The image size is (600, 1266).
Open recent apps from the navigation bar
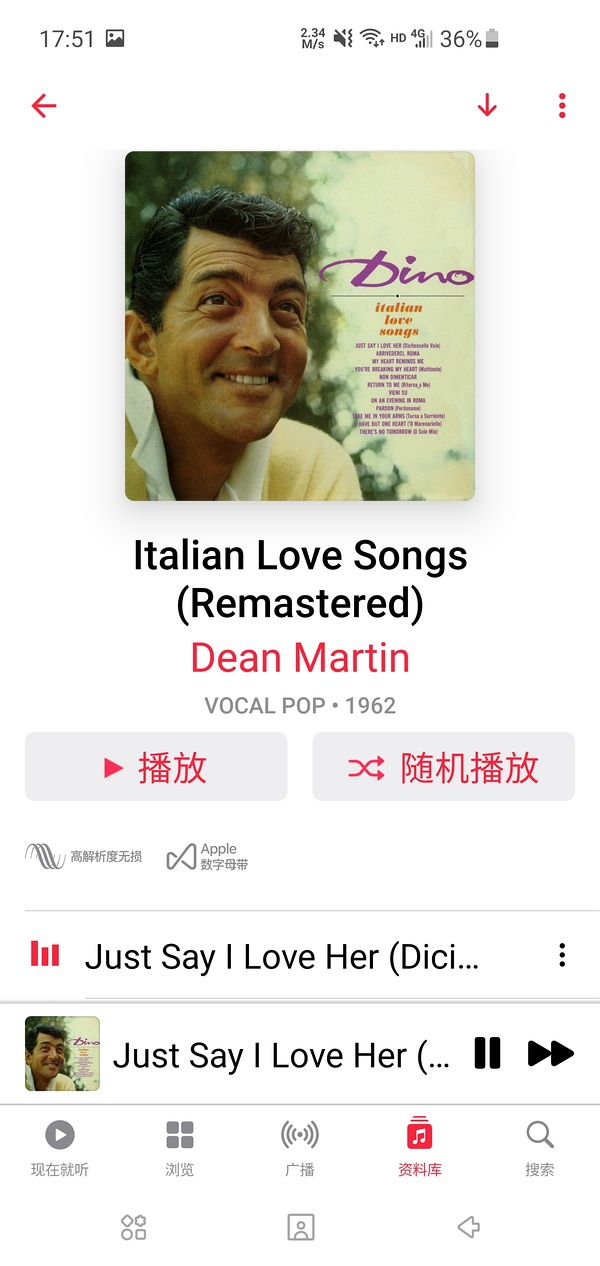click(133, 1227)
